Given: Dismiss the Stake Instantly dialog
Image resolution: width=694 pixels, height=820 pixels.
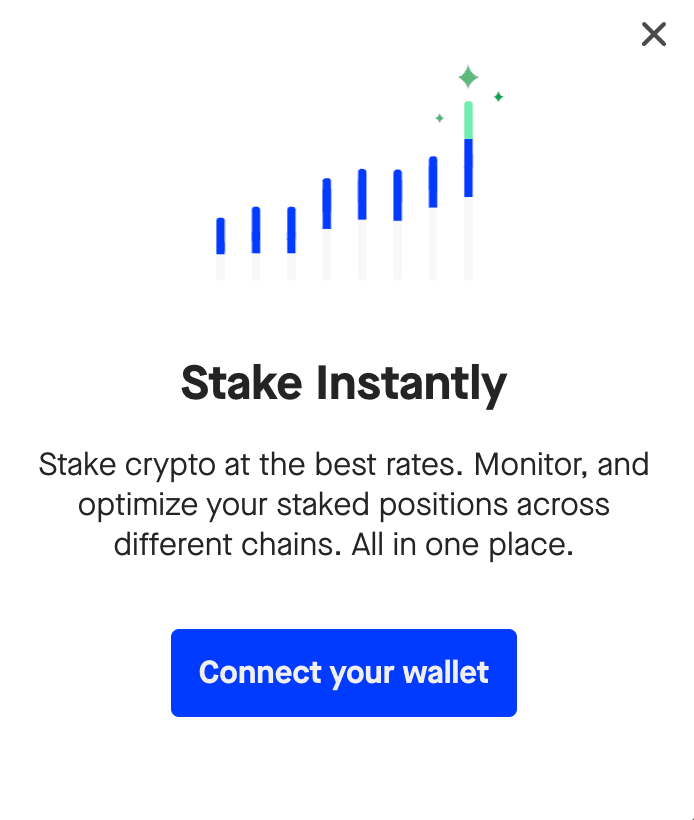Looking at the screenshot, I should [x=653, y=35].
